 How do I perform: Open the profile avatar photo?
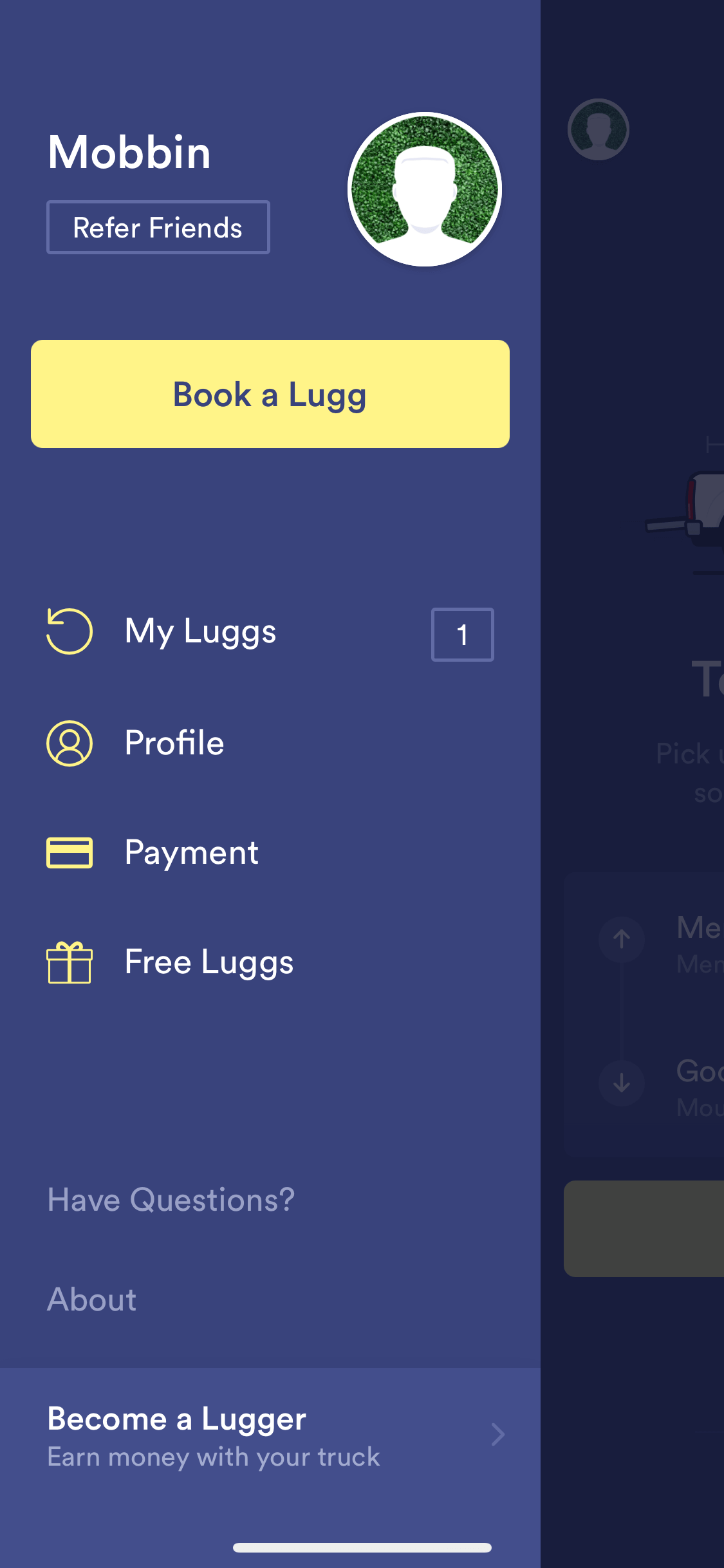click(x=425, y=189)
